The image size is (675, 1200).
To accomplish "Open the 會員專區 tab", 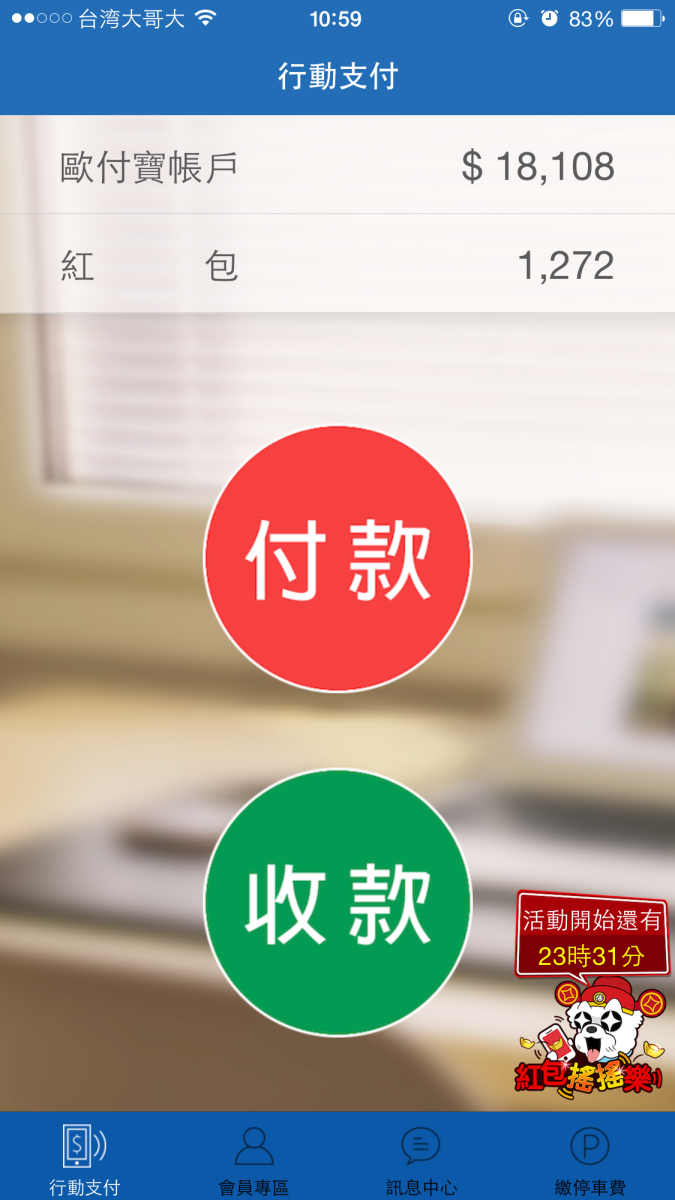I will [x=253, y=1157].
